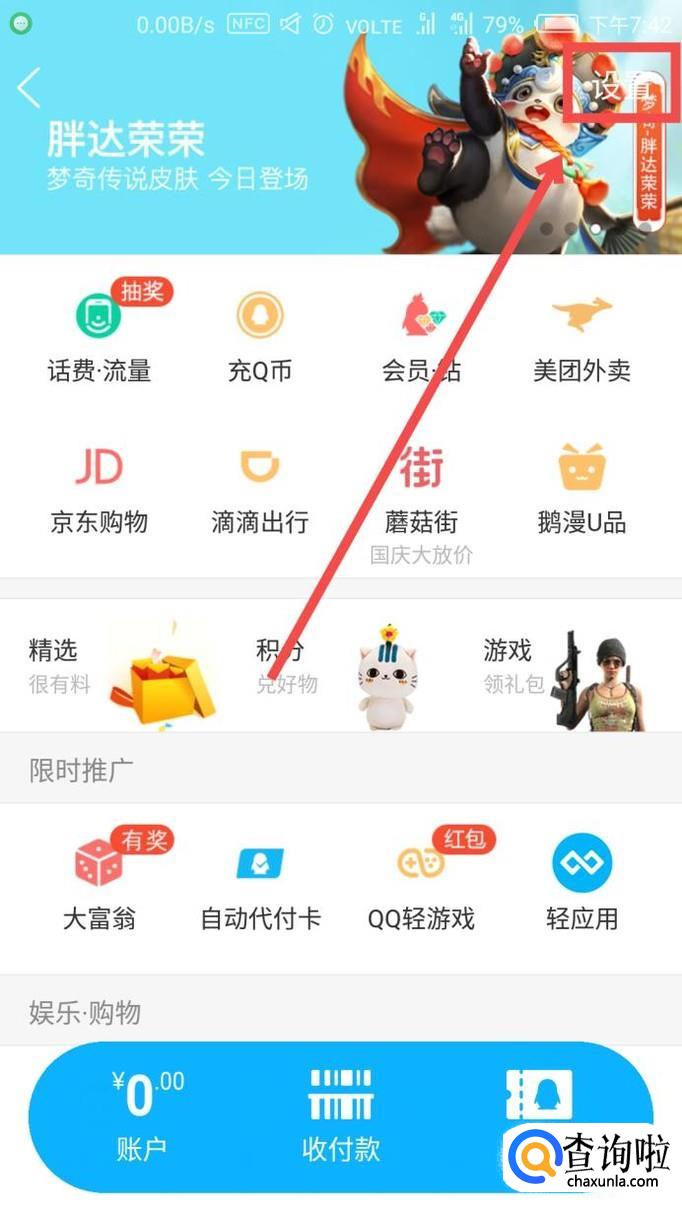The width and height of the screenshot is (682, 1212).
Task: Open 收付款 payment code
Action: click(341, 1117)
